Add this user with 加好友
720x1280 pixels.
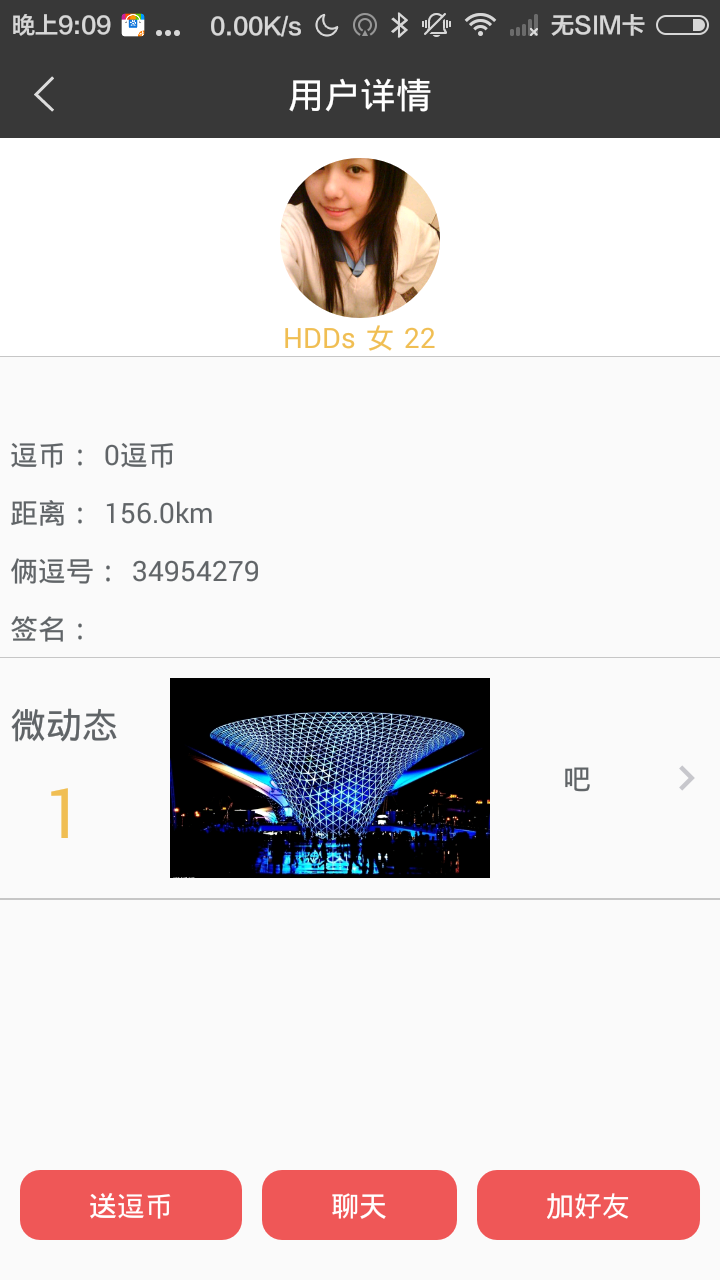[x=588, y=1205]
